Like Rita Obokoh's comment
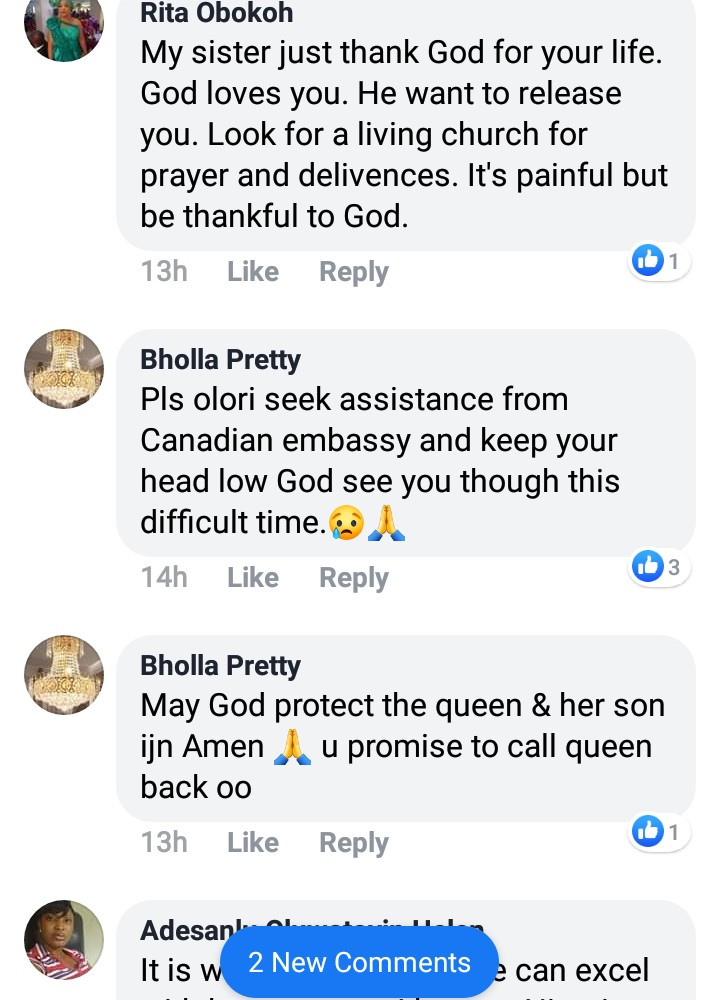 click(252, 272)
